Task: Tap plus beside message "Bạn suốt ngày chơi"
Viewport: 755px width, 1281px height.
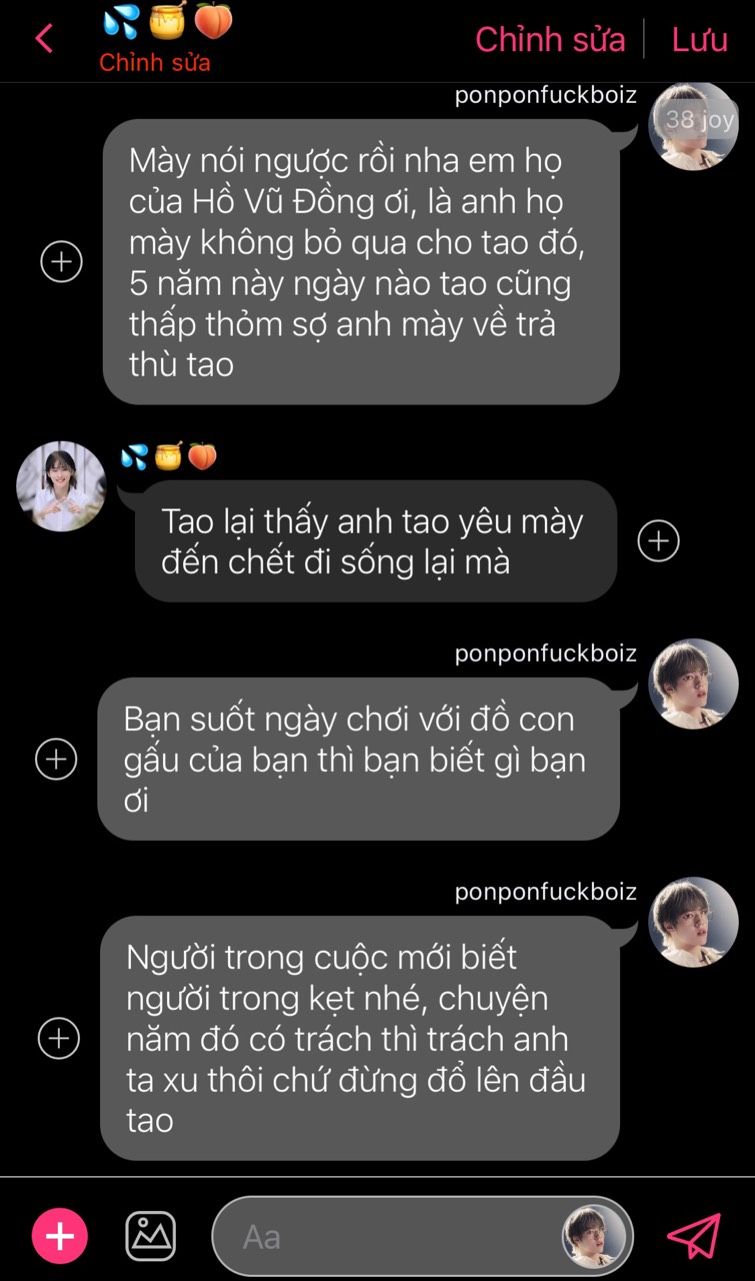Action: (x=56, y=759)
